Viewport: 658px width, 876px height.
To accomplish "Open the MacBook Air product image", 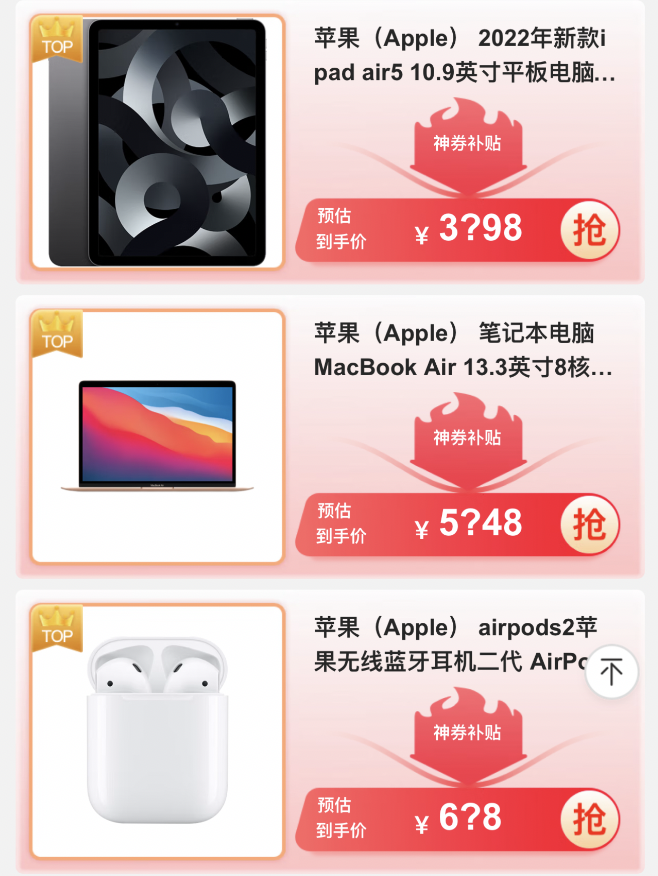I will click(x=158, y=437).
